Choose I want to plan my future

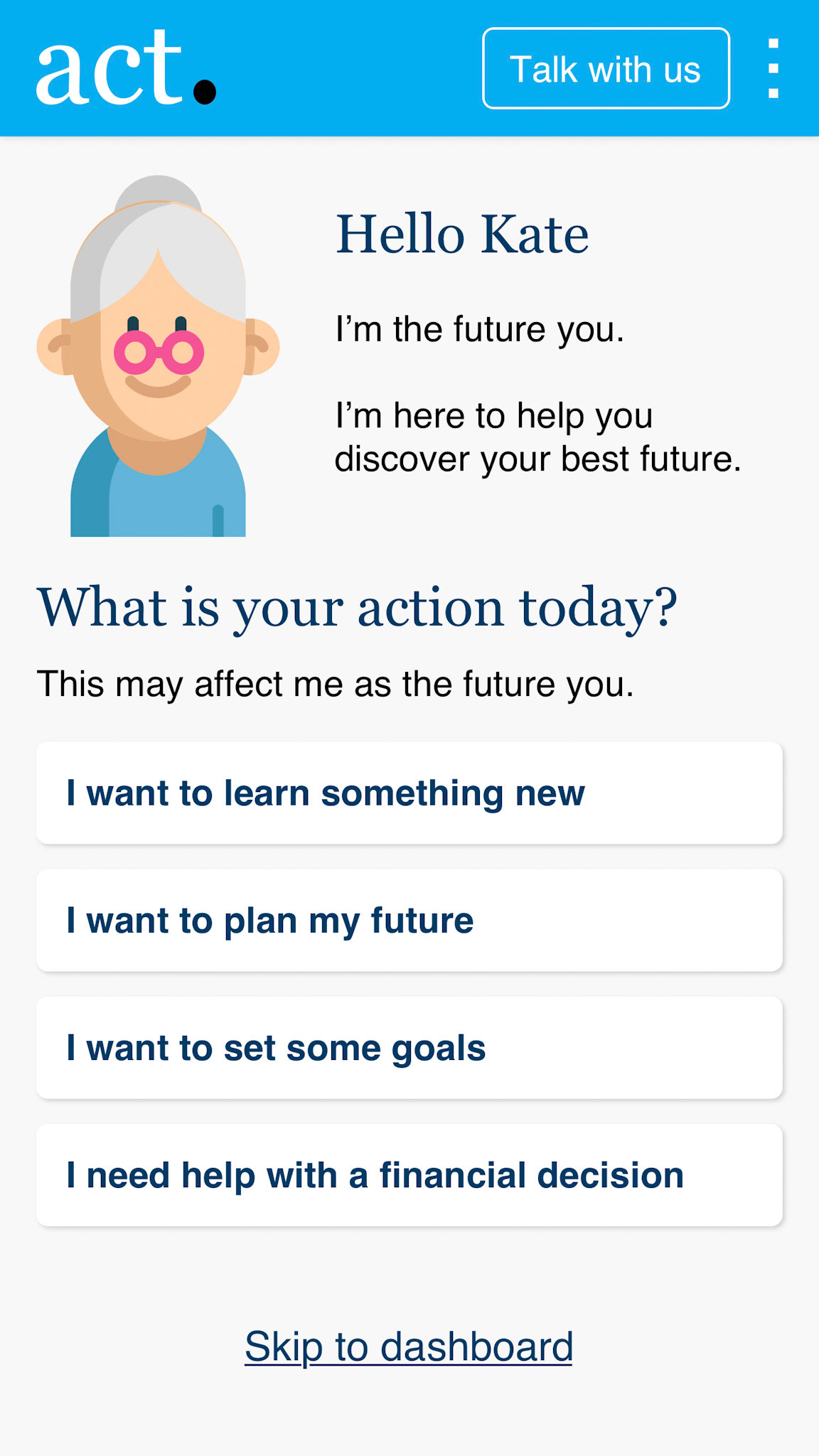pyautogui.click(x=409, y=920)
